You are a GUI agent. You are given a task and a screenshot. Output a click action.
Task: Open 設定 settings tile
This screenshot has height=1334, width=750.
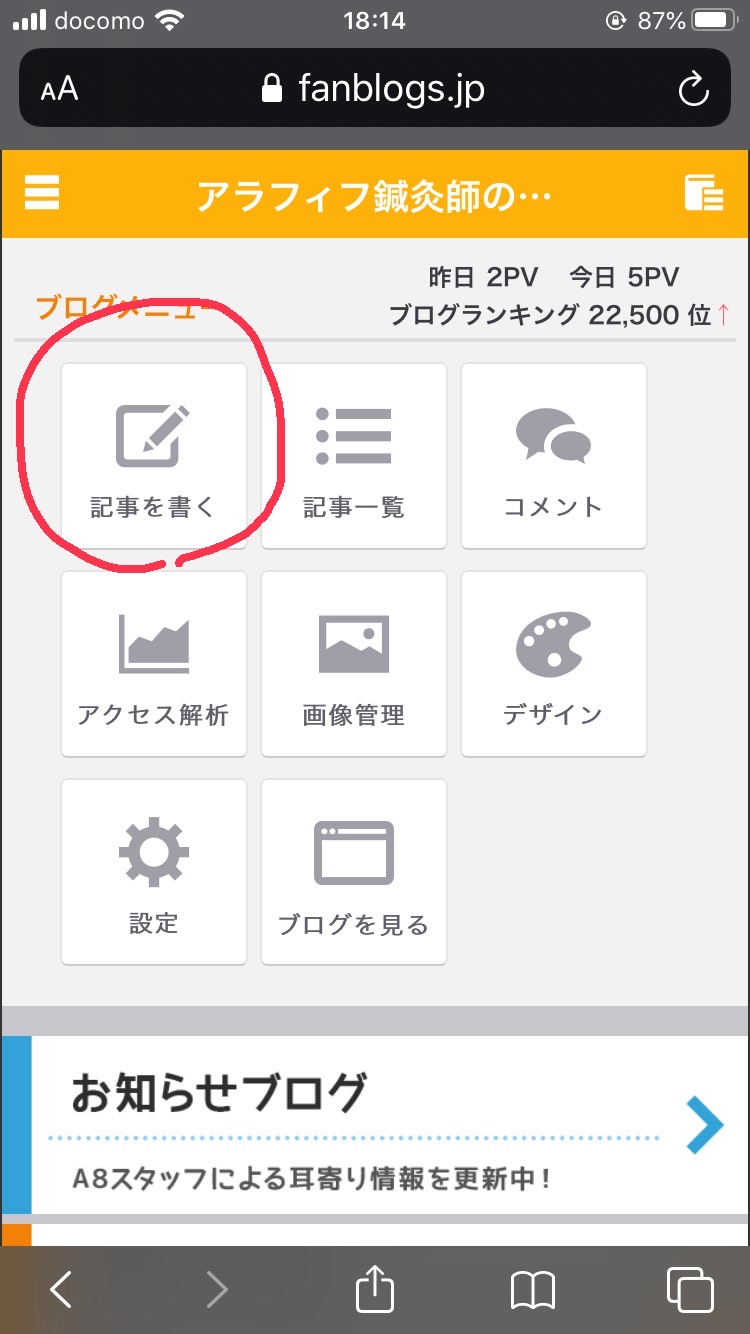154,872
